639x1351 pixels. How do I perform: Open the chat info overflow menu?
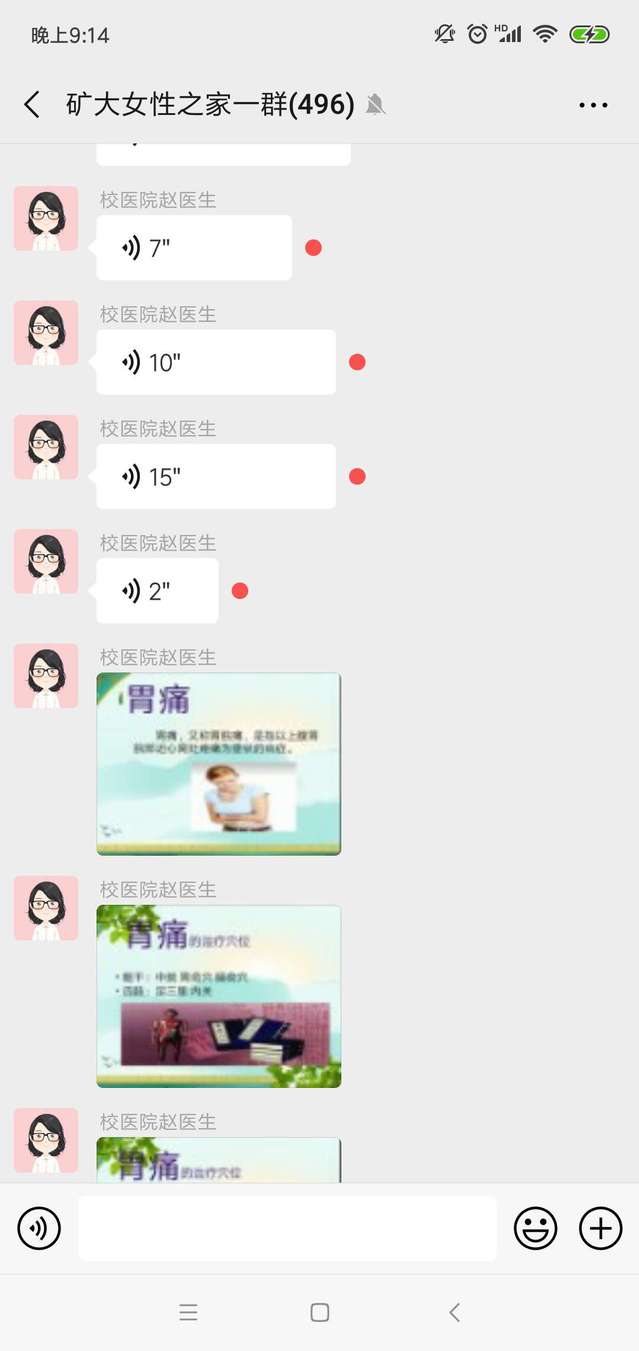[x=593, y=105]
